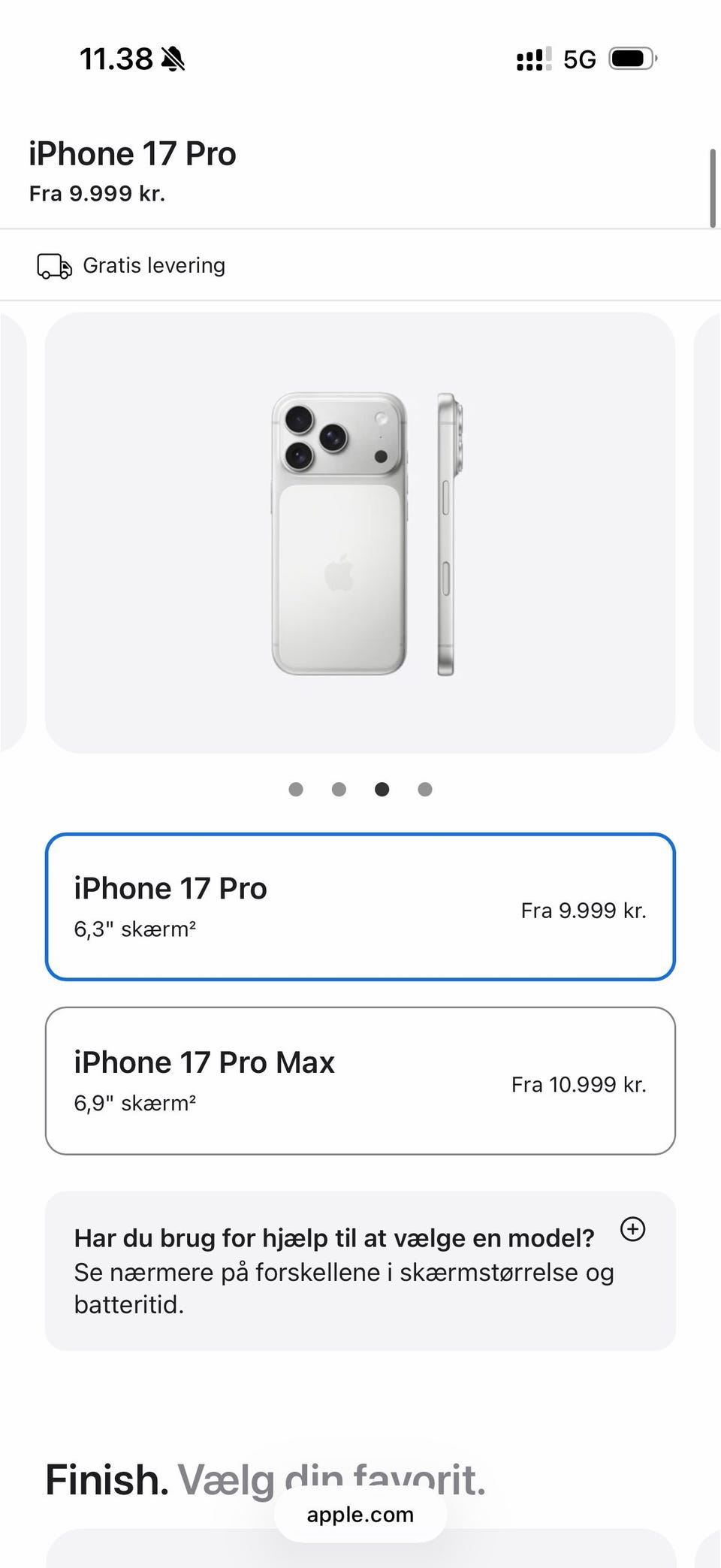Select the iPhone 17 Pro model option
This screenshot has height=1568, width=721.
click(360, 906)
